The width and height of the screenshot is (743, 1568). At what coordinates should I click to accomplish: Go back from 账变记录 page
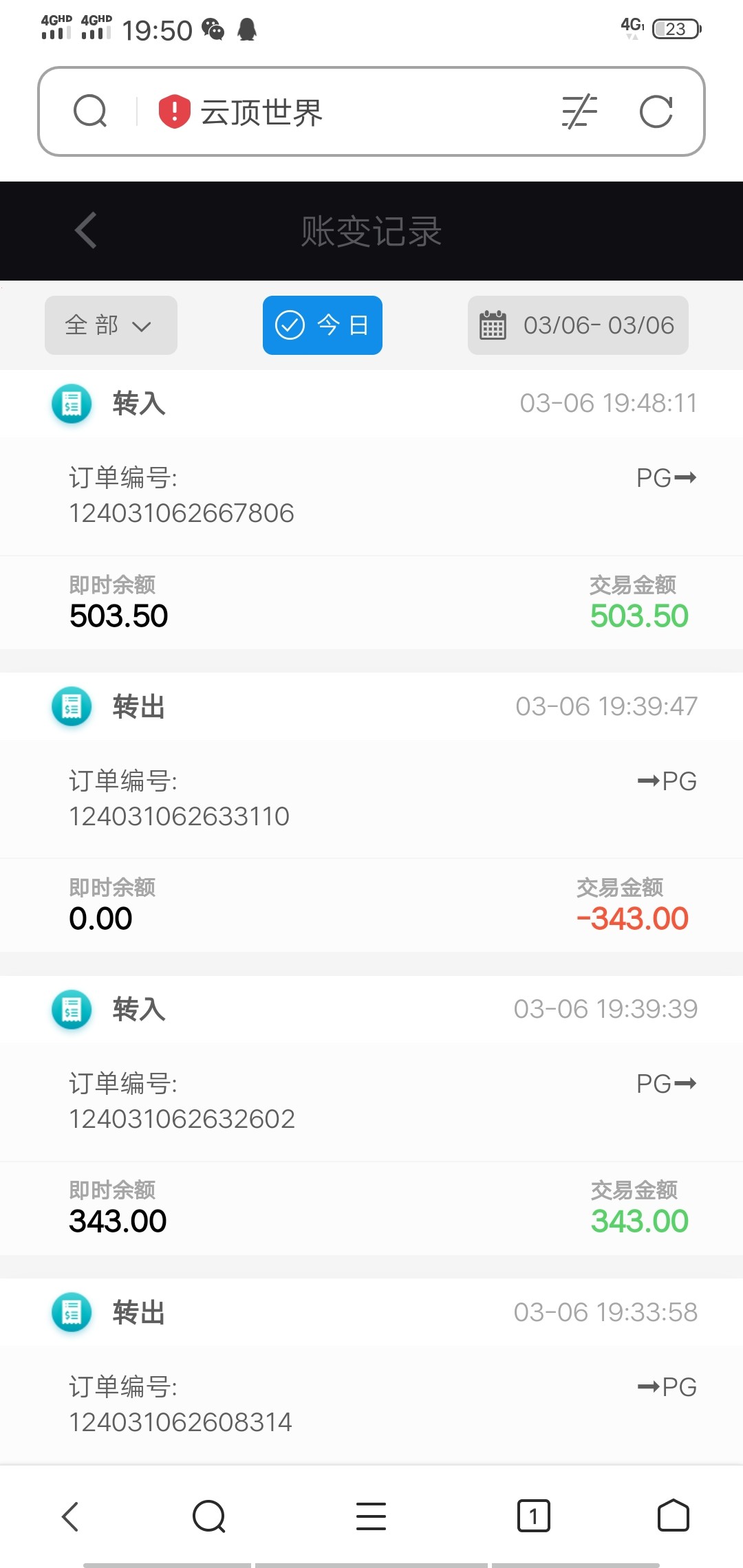[x=86, y=230]
